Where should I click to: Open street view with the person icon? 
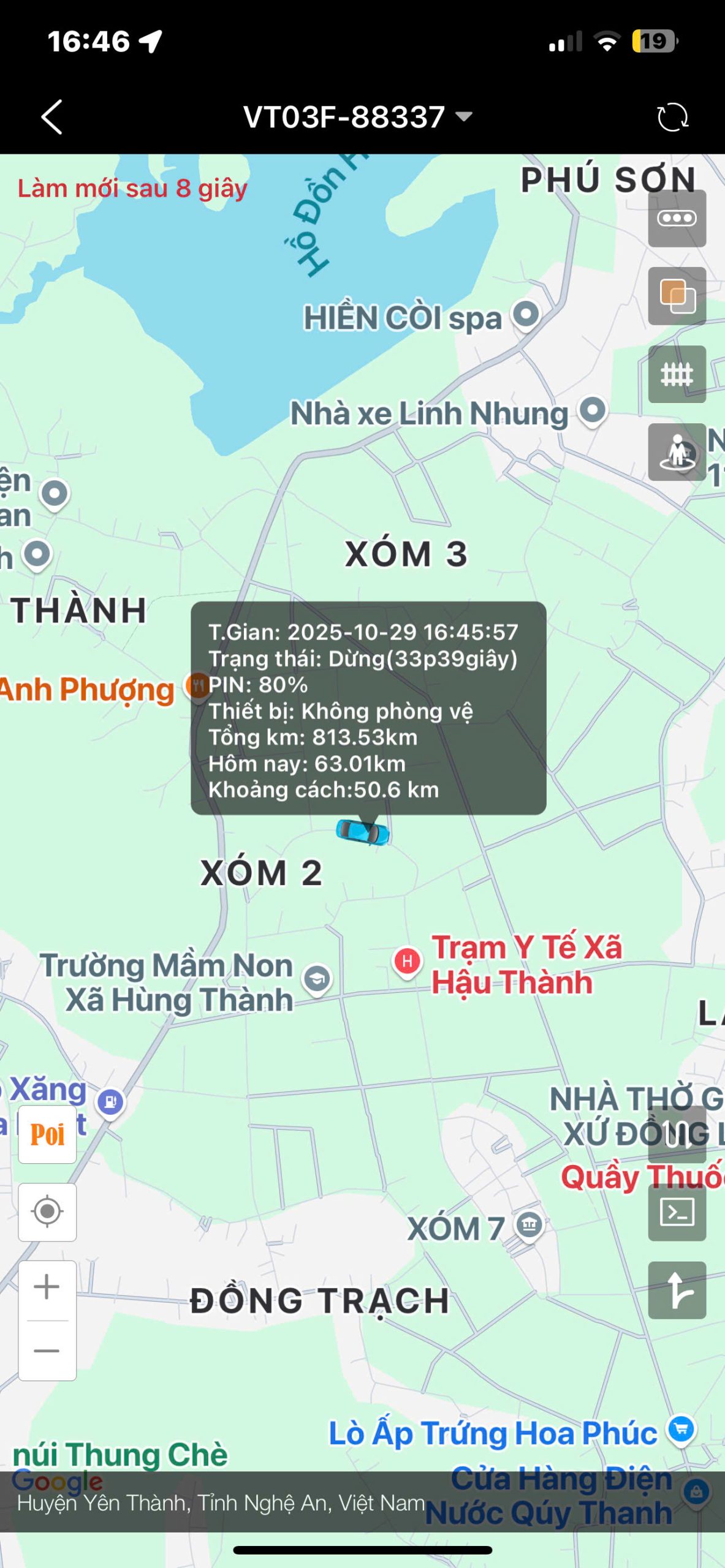pos(677,452)
